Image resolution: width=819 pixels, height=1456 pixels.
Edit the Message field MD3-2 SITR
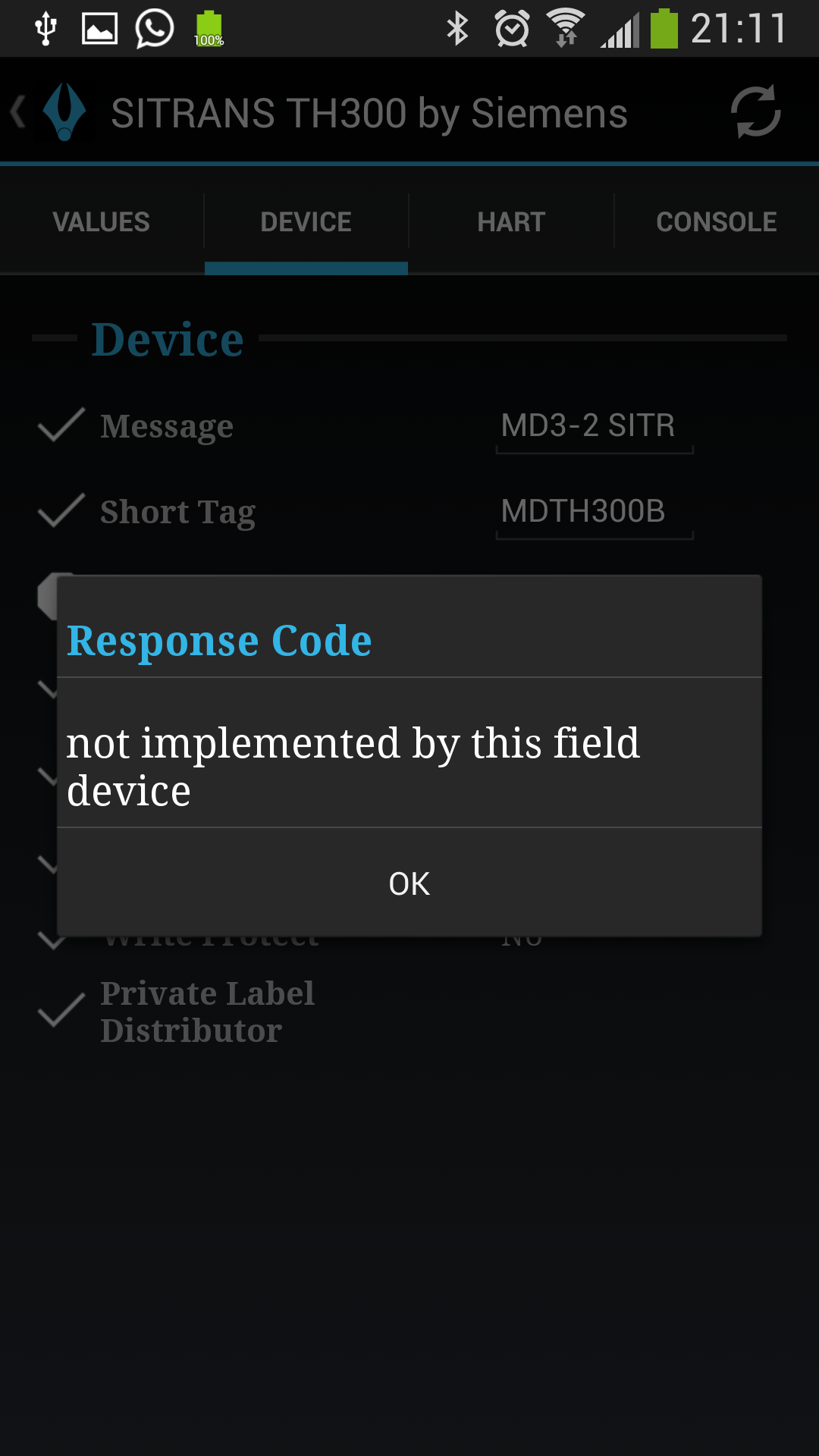point(594,427)
